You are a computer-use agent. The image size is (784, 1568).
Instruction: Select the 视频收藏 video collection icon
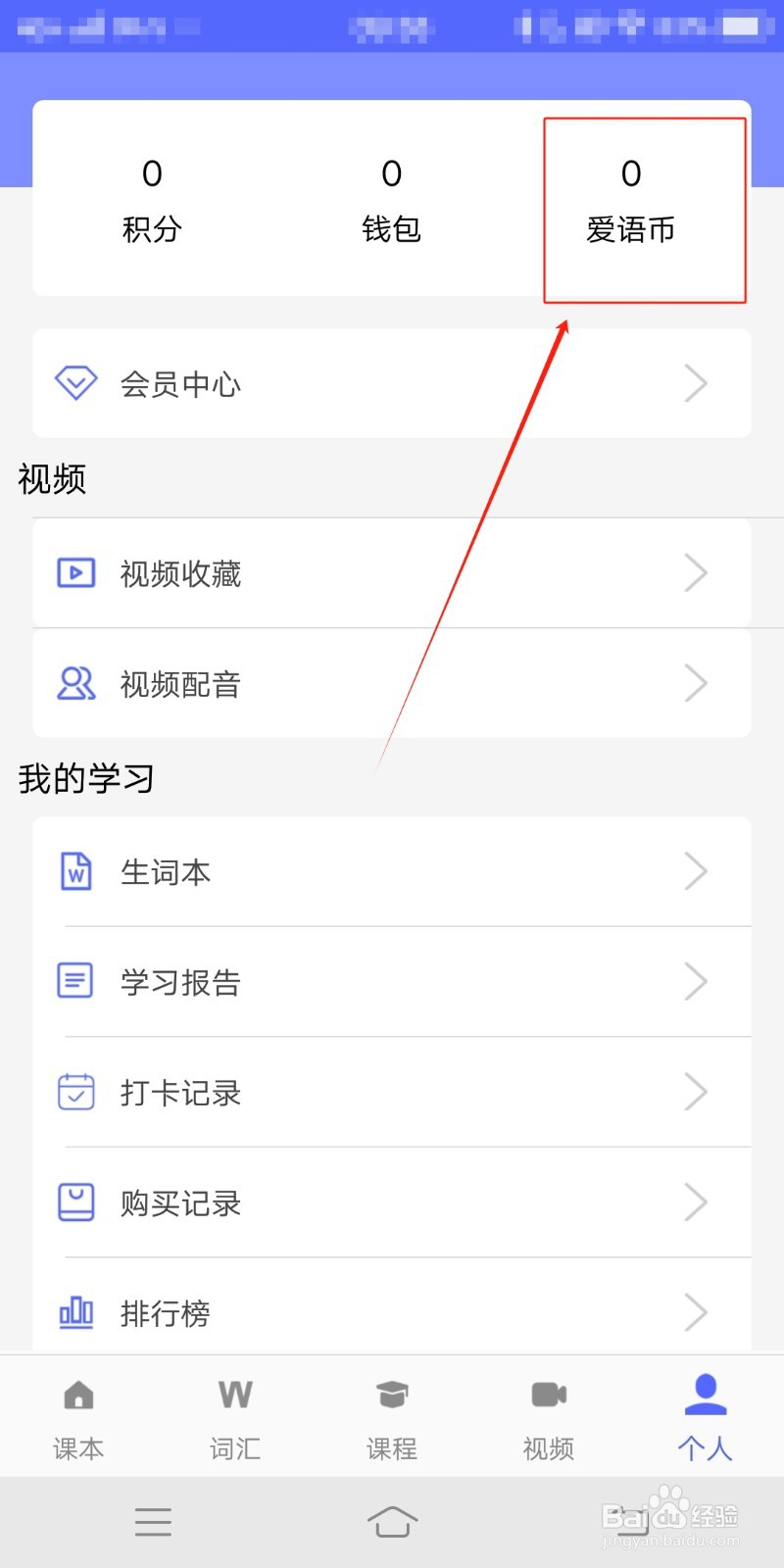[76, 573]
